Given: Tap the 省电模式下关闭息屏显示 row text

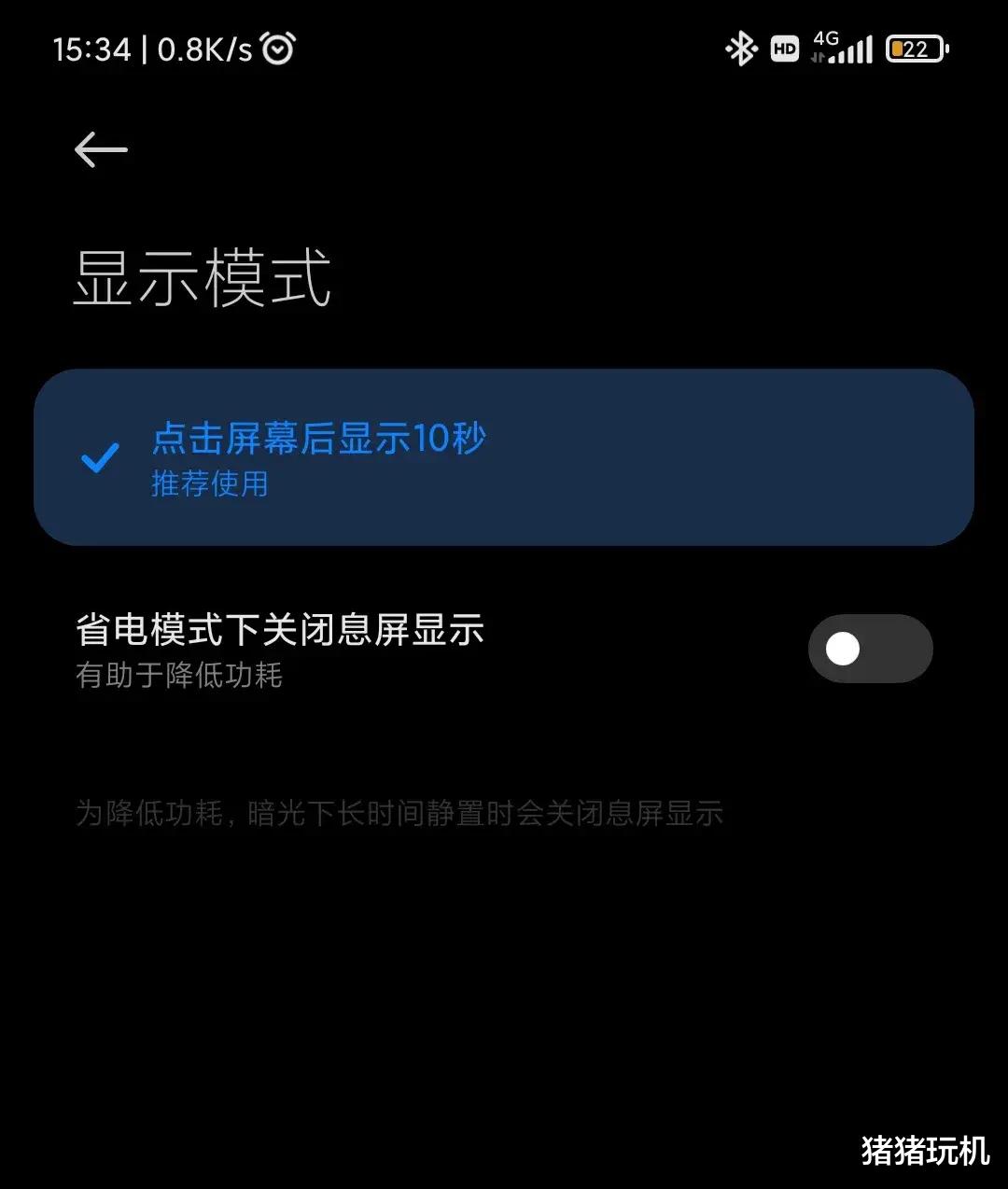Looking at the screenshot, I should point(278,629).
